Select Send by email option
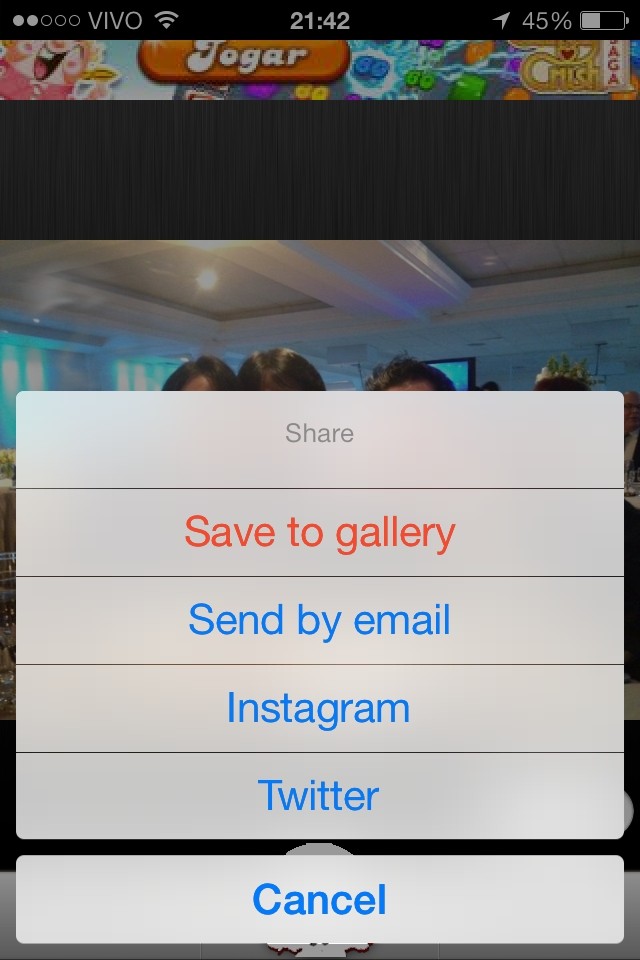Screen dimensions: 640x960 tap(320, 620)
